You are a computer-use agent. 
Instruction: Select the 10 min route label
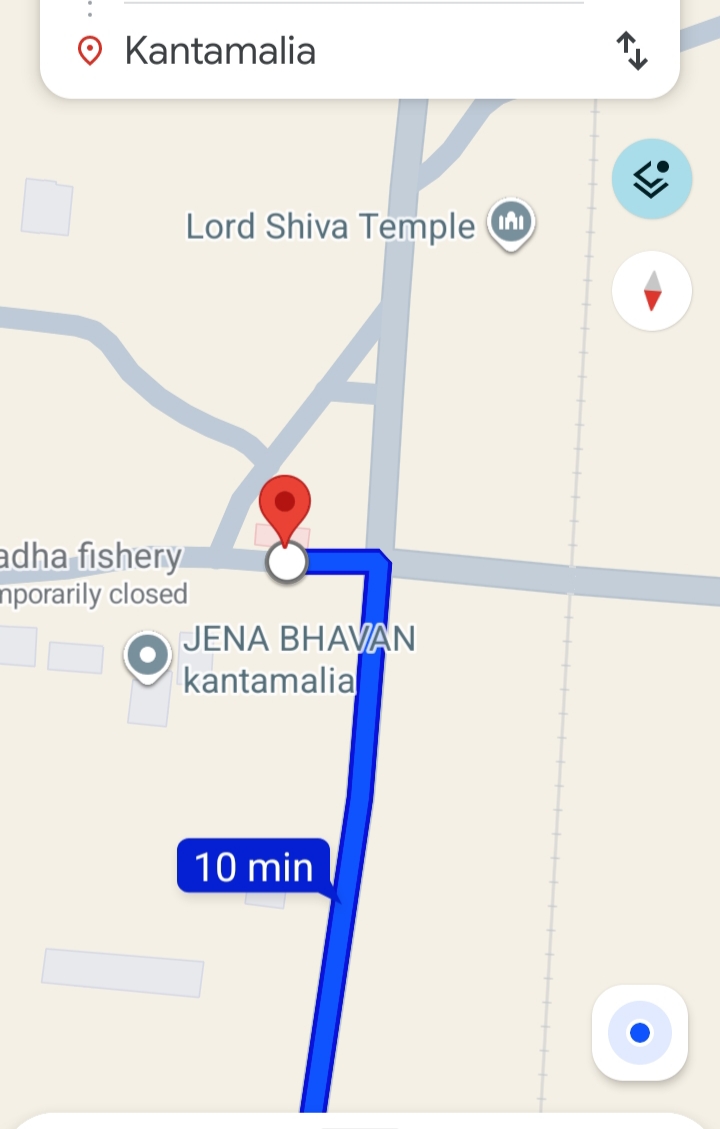[253, 866]
